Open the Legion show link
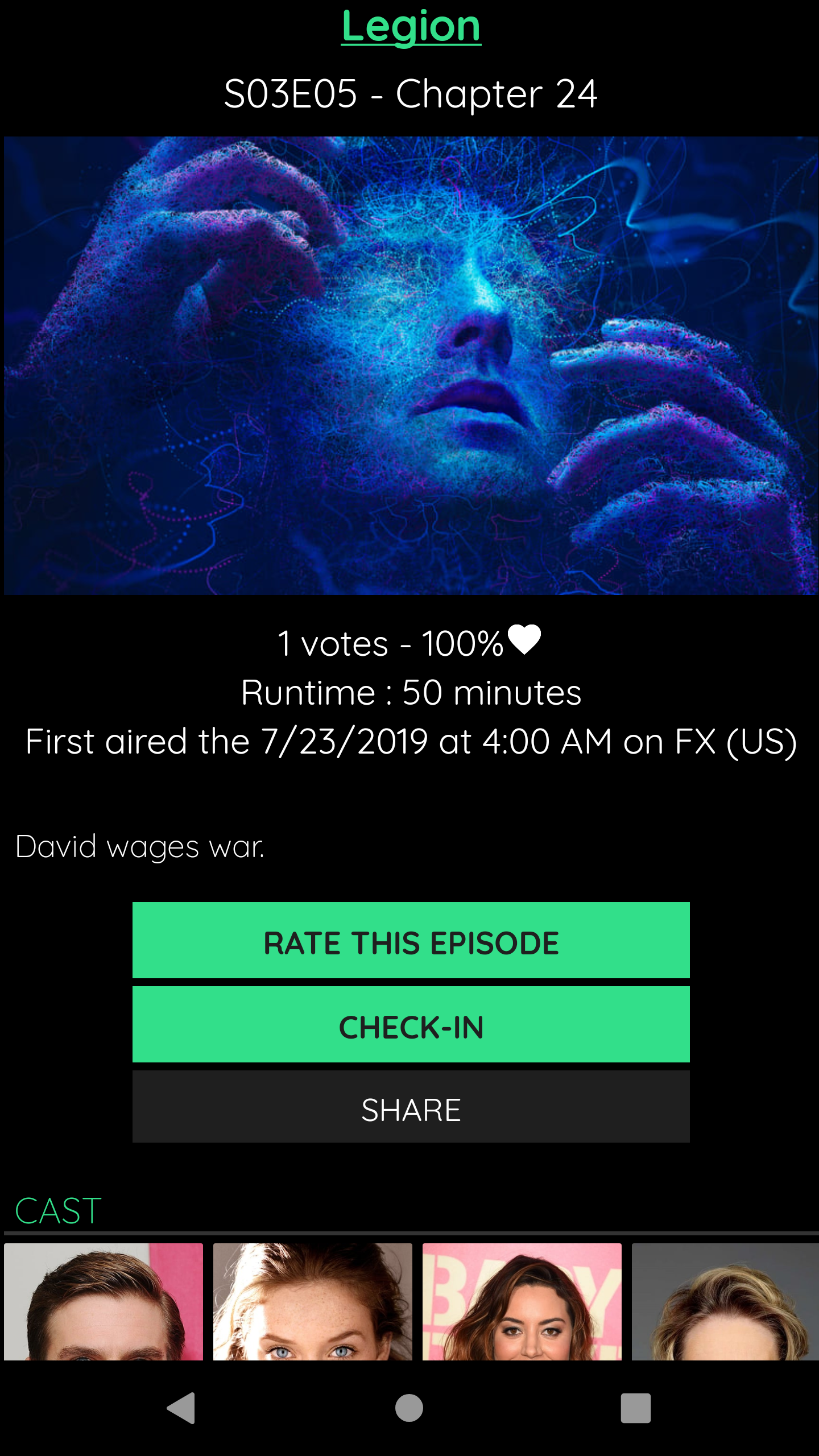Viewport: 819px width, 1456px height. pyautogui.click(x=411, y=27)
